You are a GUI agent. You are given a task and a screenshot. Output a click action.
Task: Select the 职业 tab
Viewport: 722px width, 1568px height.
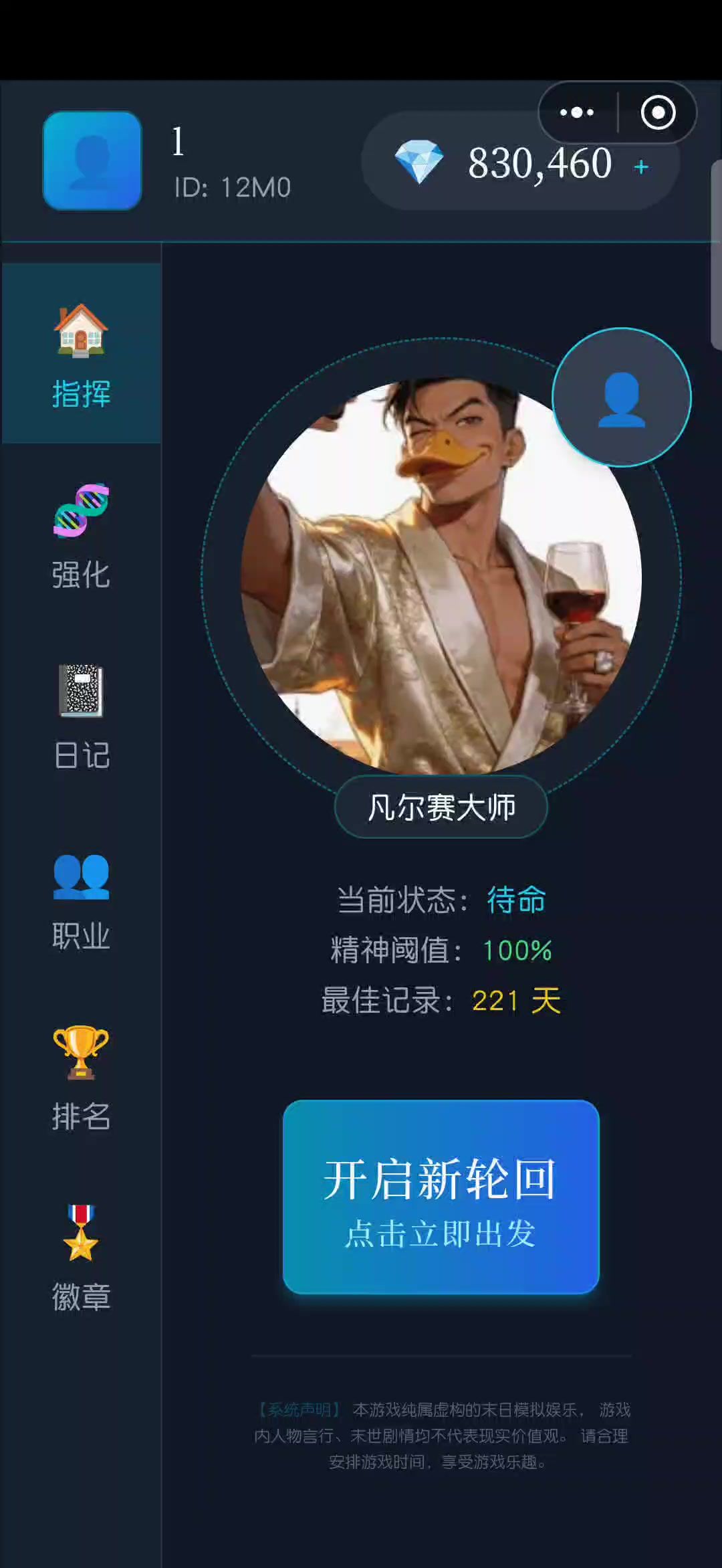point(81,900)
